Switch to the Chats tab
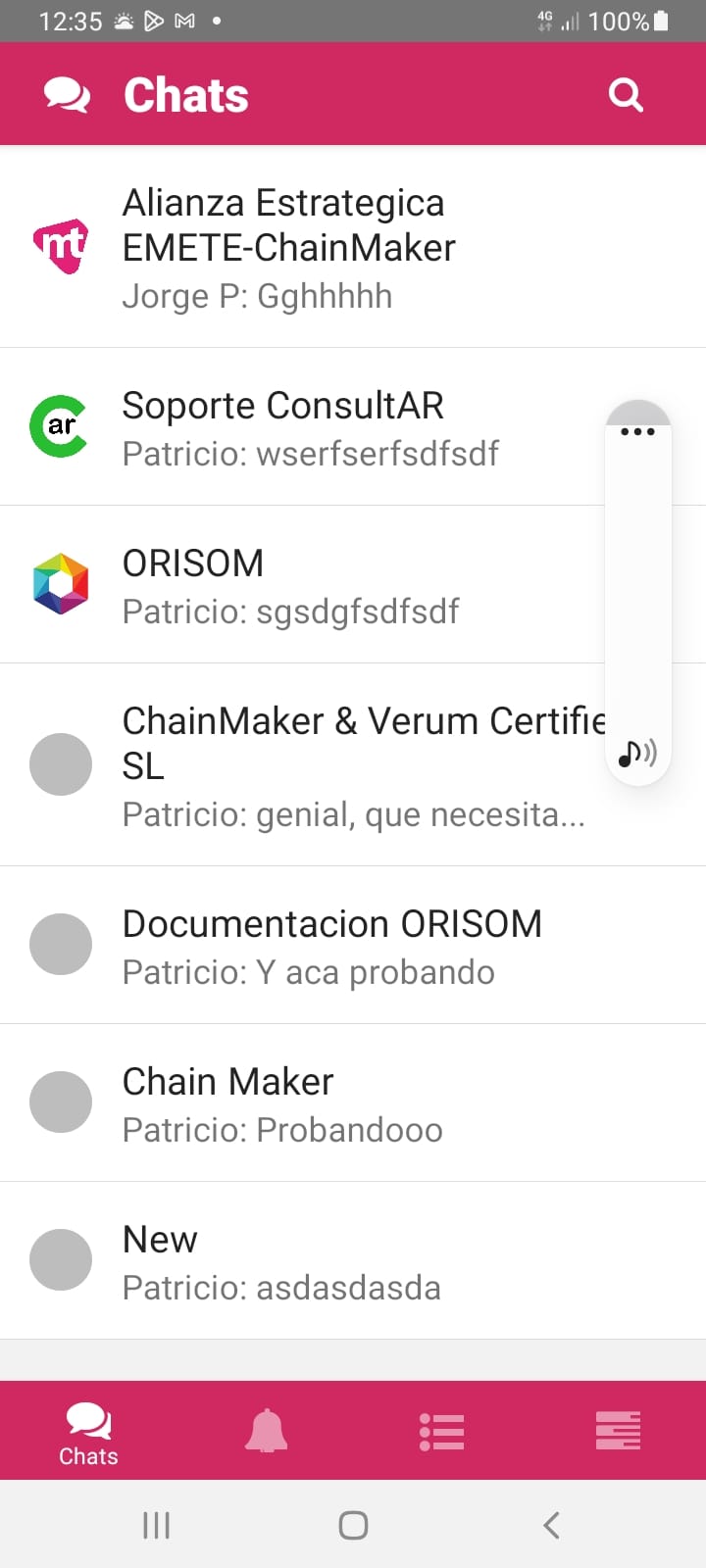This screenshot has width=706, height=1568. 88,1433
